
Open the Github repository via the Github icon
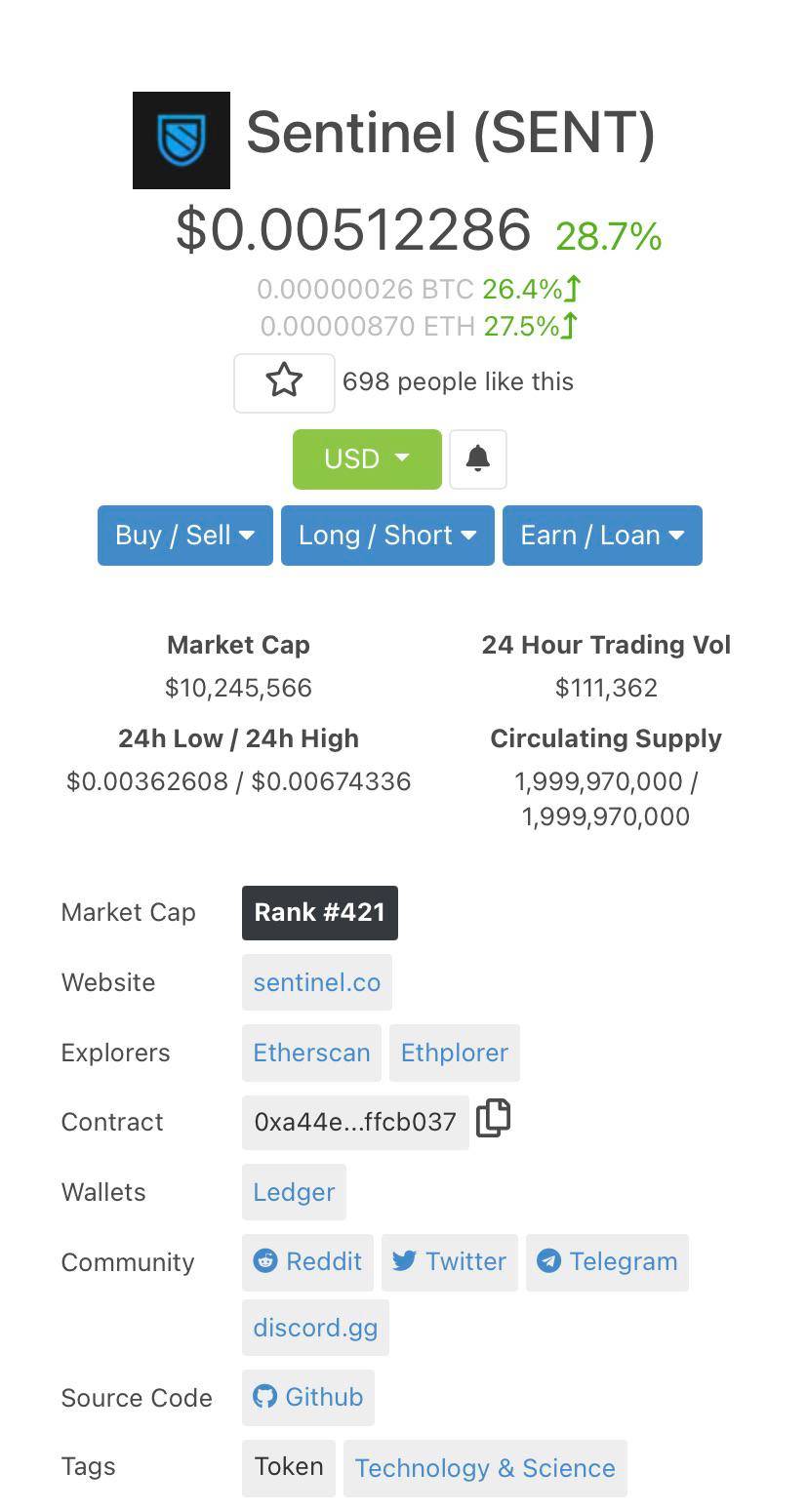coord(265,1397)
